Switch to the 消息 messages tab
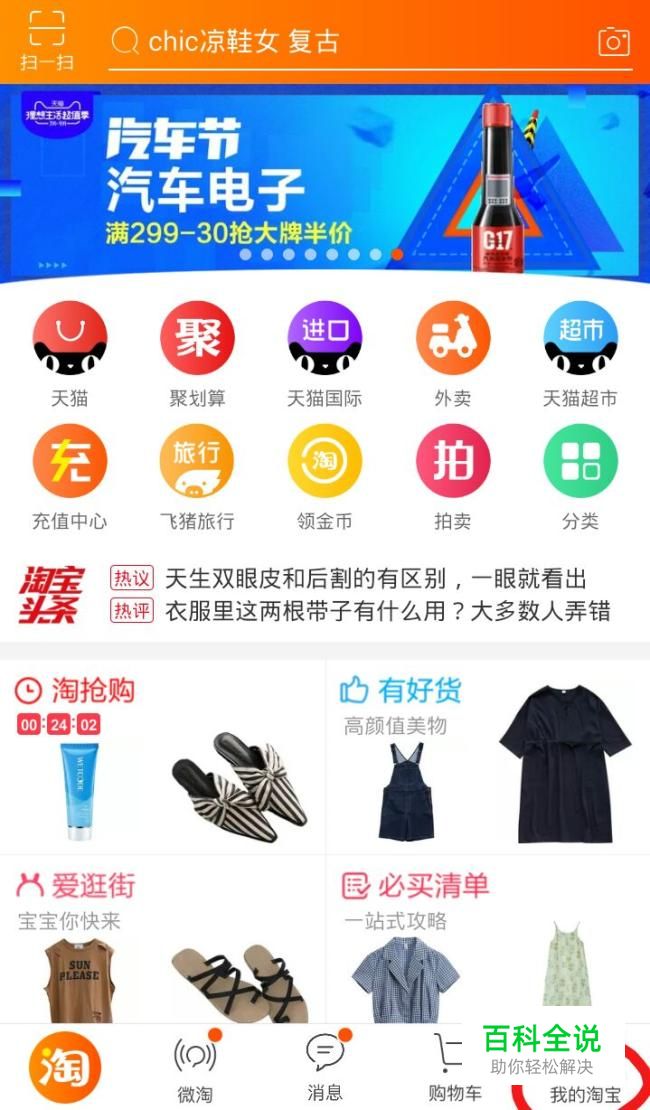Viewport: 650px width, 1110px height. tap(324, 1066)
